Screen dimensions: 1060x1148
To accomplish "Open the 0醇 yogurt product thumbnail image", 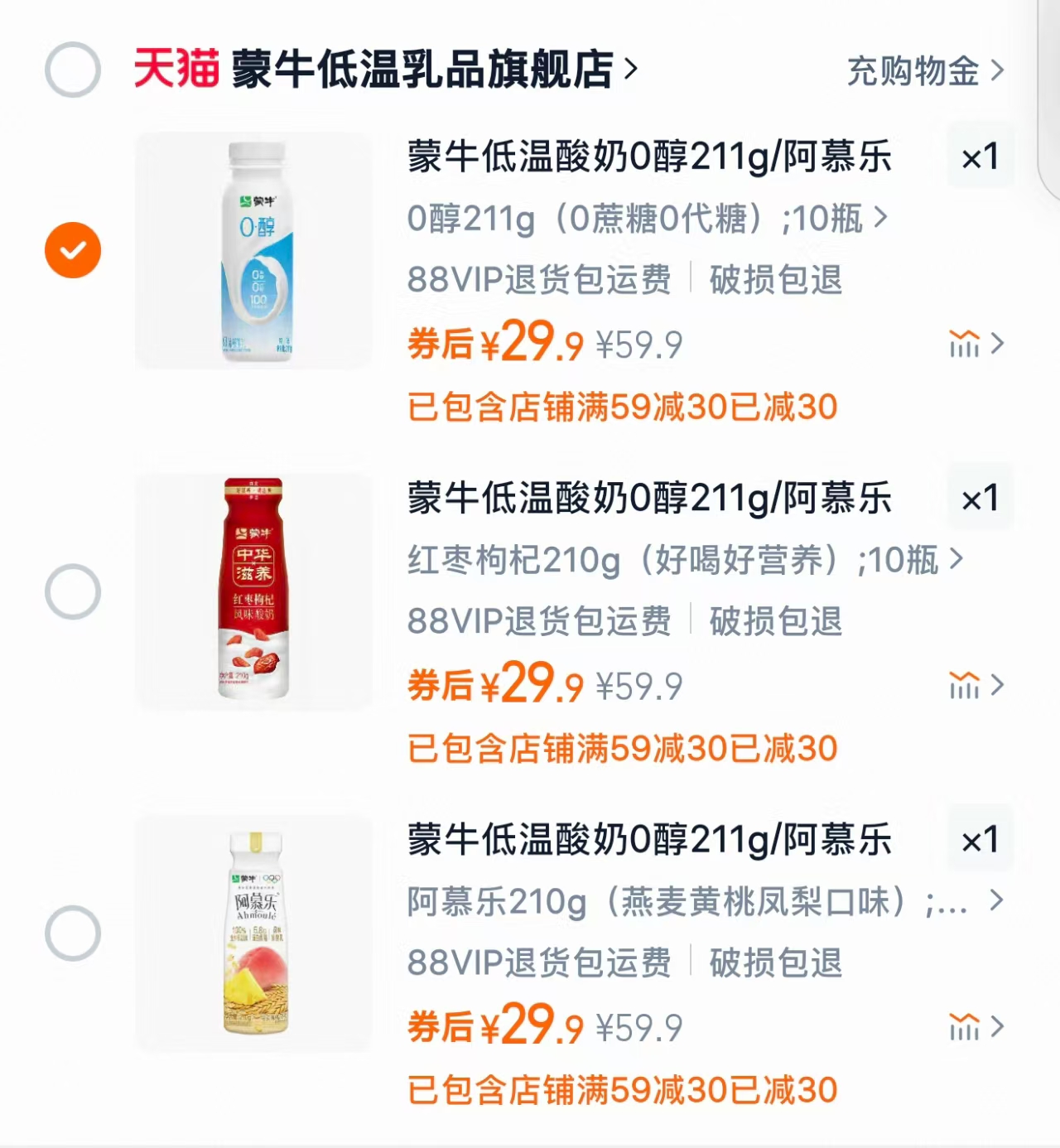I will tap(253, 248).
